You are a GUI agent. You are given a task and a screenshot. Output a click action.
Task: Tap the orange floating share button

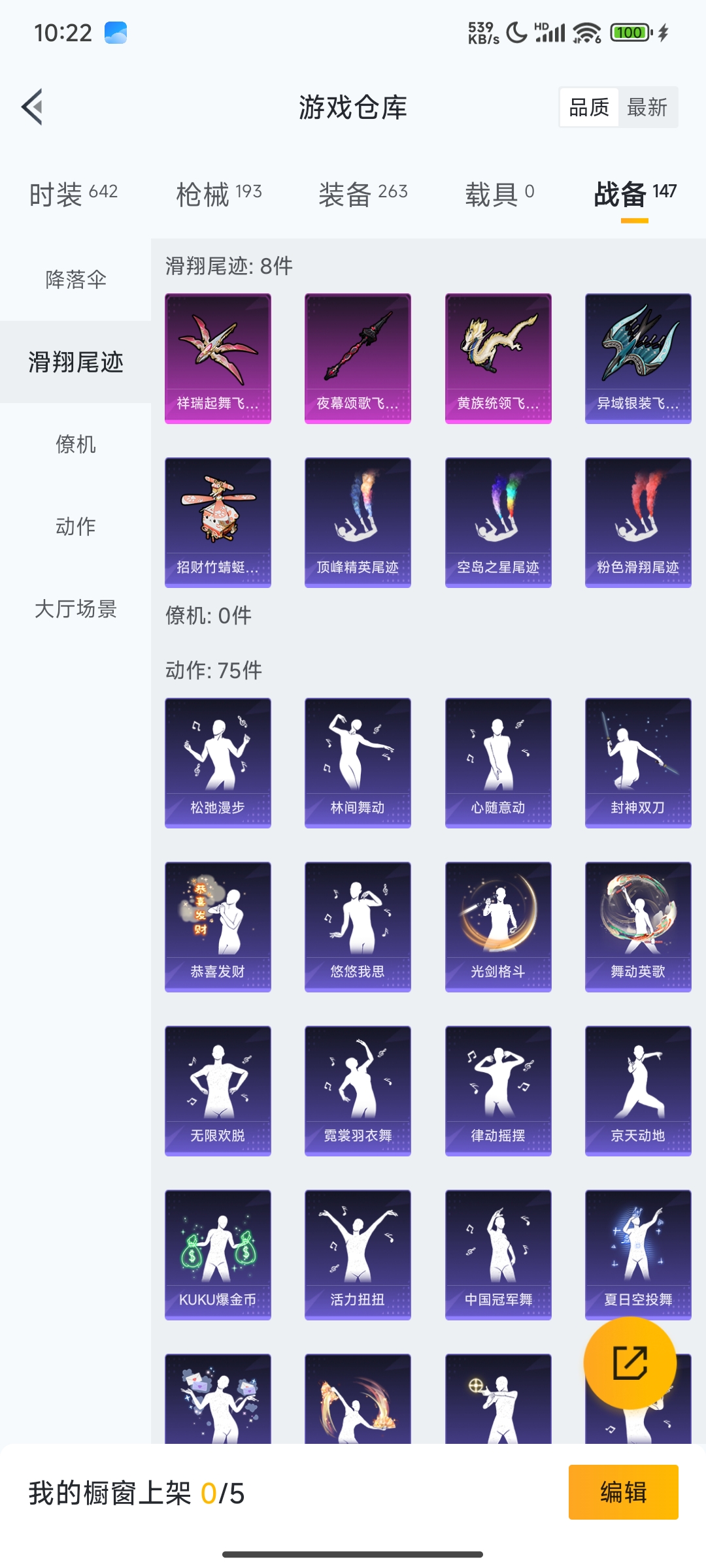(630, 1363)
